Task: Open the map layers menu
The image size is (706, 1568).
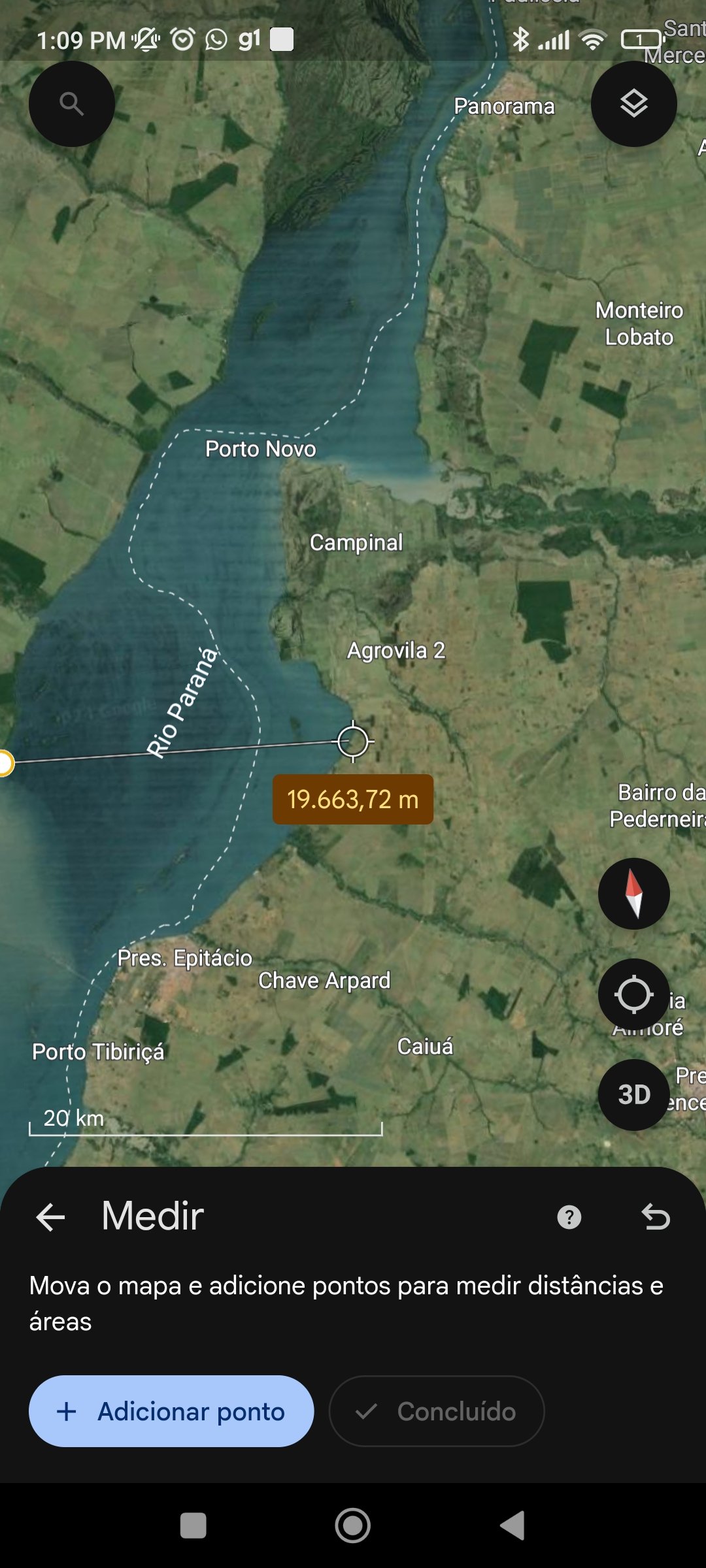Action: point(633,104)
